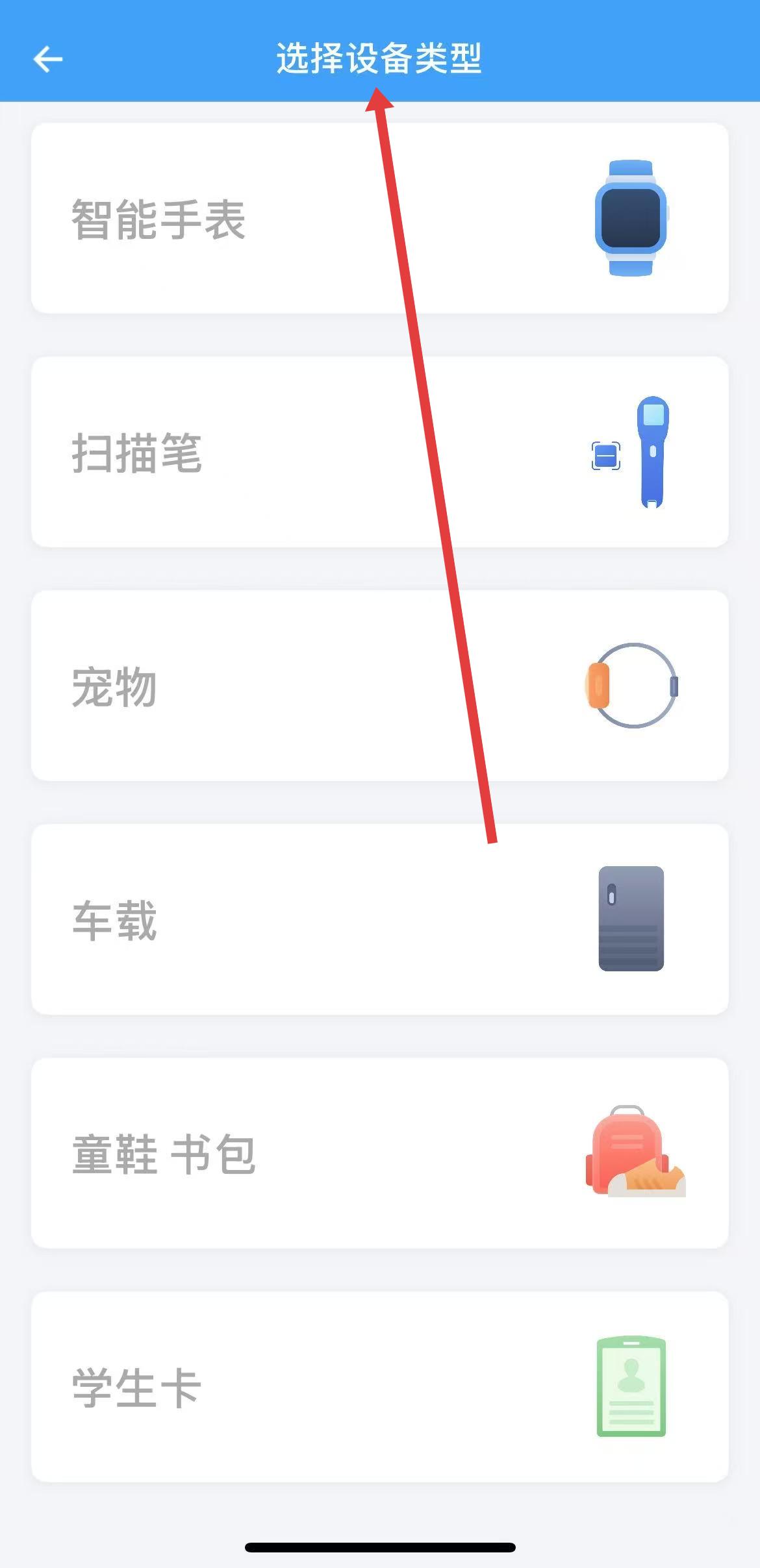Select 学生卡 as device type
This screenshot has height=1568, width=760.
(x=379, y=1387)
